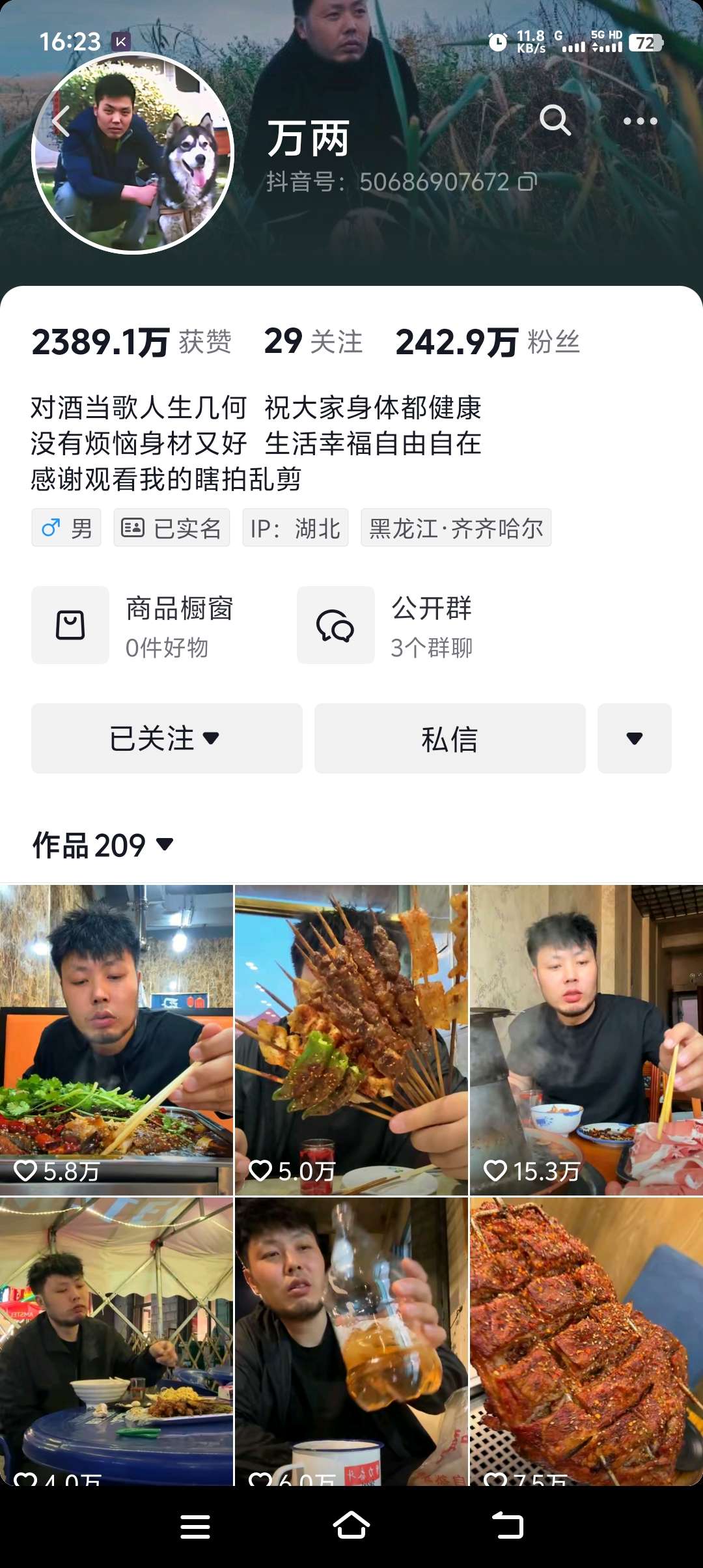Send a private message via 私信
This screenshot has height=1568, width=703.
[x=450, y=738]
